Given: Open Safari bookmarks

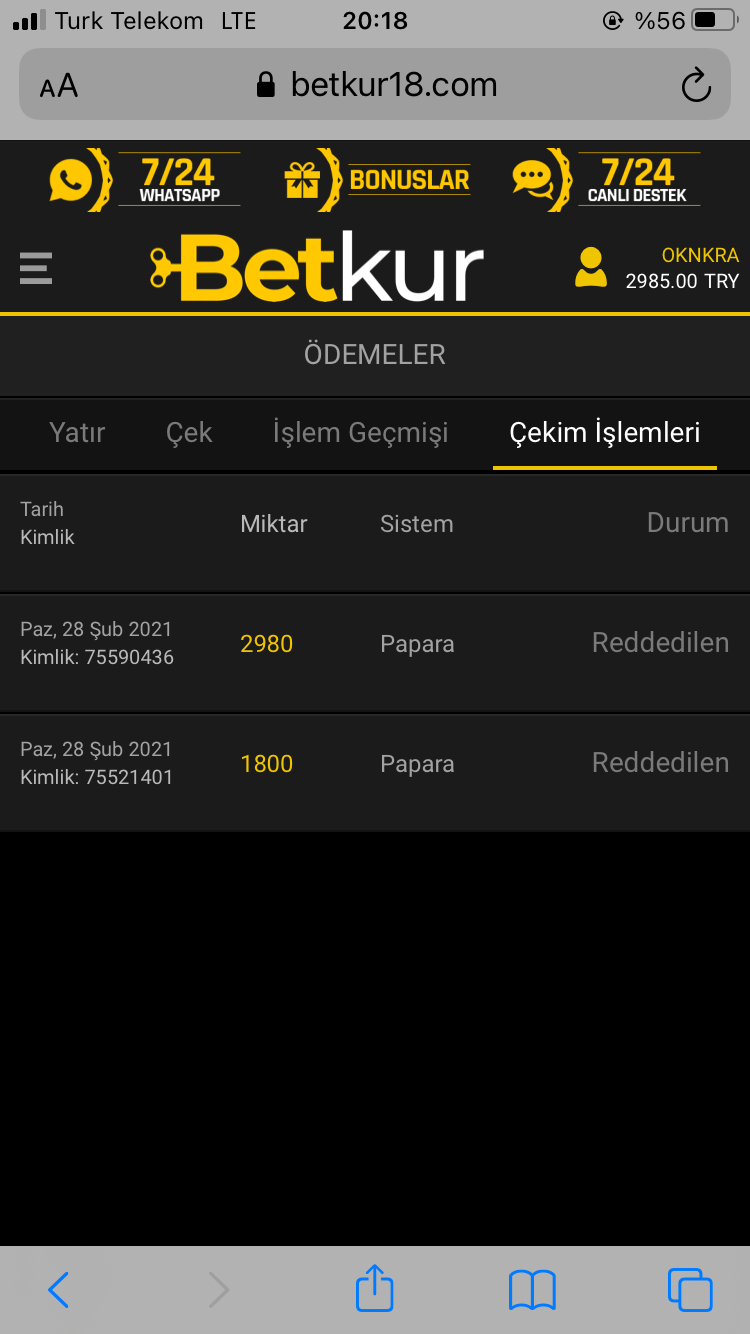Looking at the screenshot, I should pyautogui.click(x=532, y=1290).
